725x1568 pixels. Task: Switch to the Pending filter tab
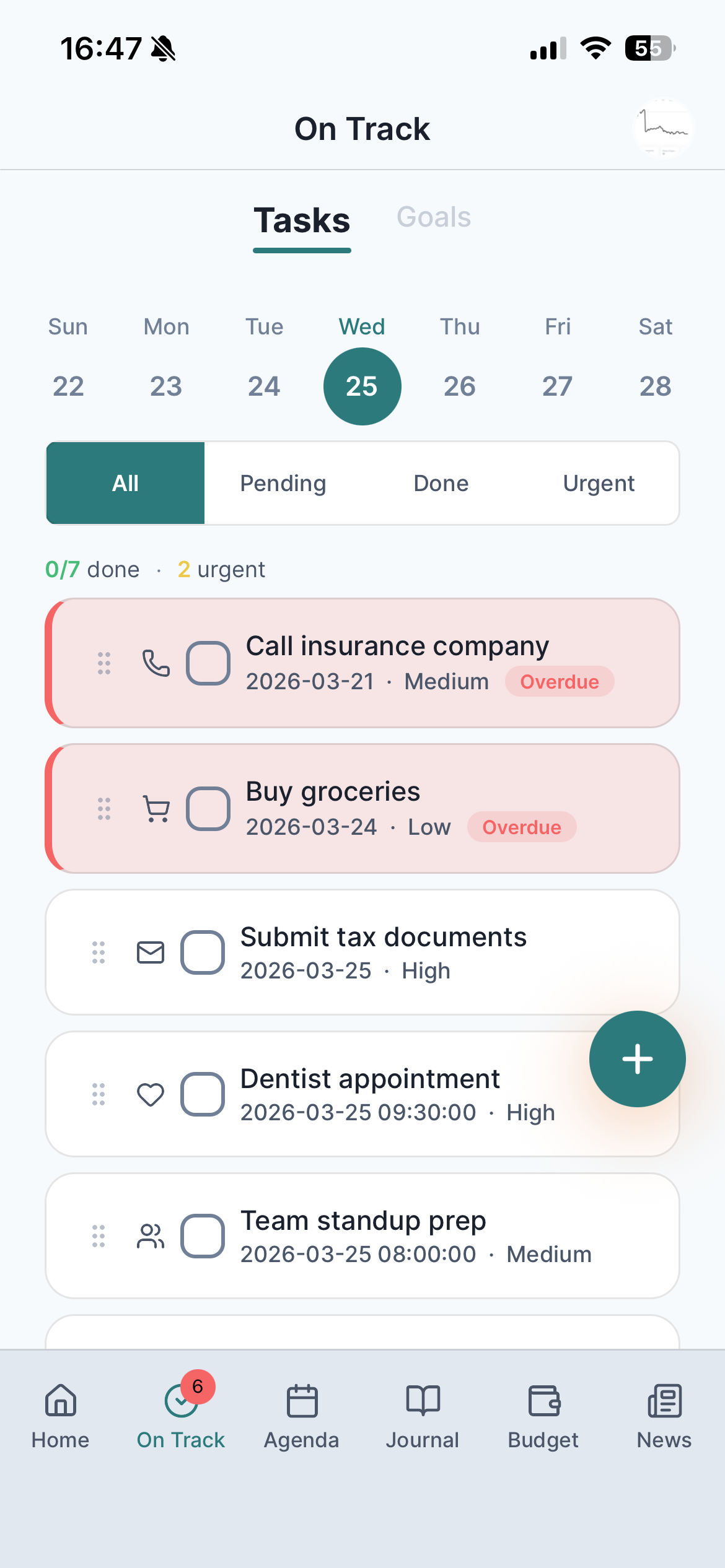[x=283, y=483]
